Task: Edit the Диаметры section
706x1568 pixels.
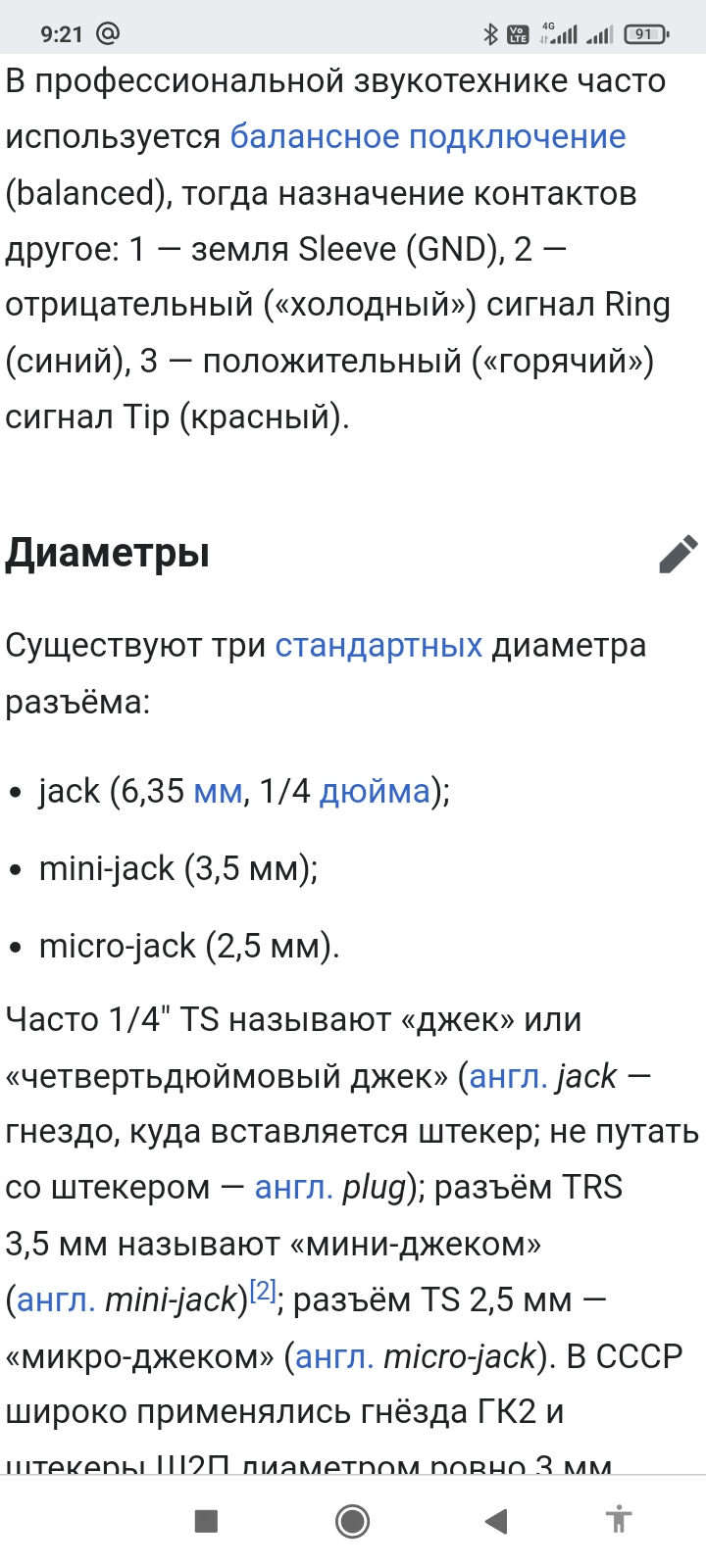Action: pyautogui.click(x=678, y=554)
